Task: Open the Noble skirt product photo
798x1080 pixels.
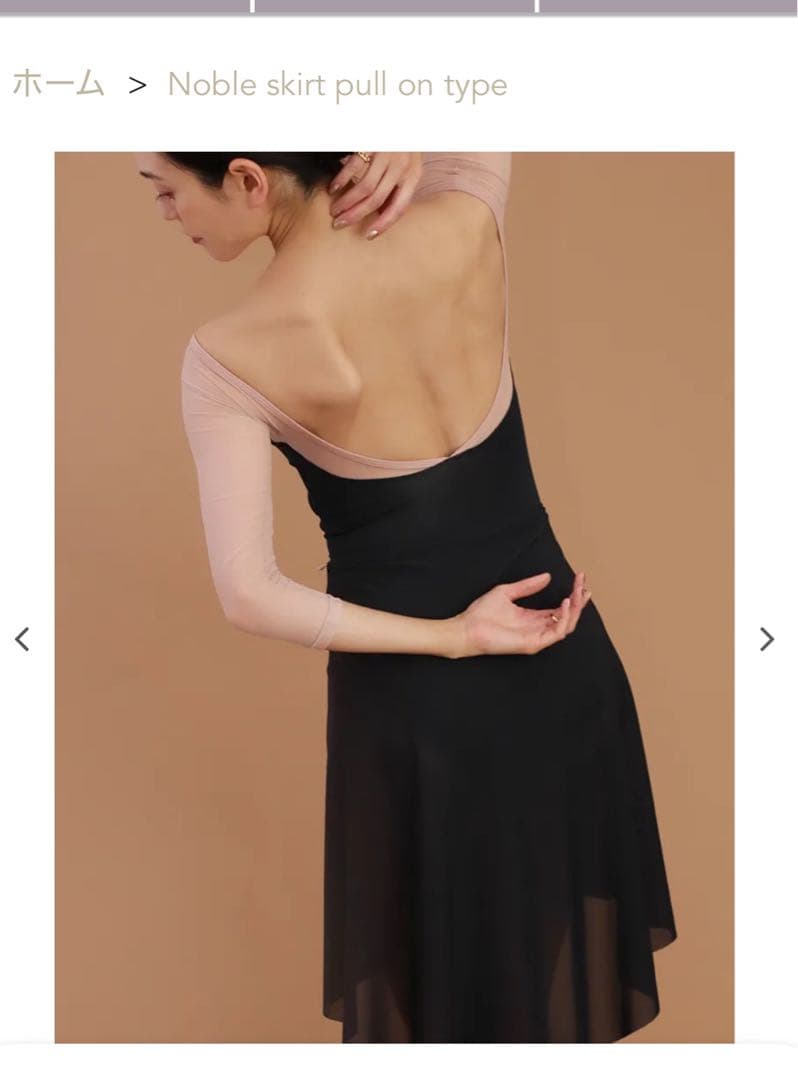Action: [394, 597]
